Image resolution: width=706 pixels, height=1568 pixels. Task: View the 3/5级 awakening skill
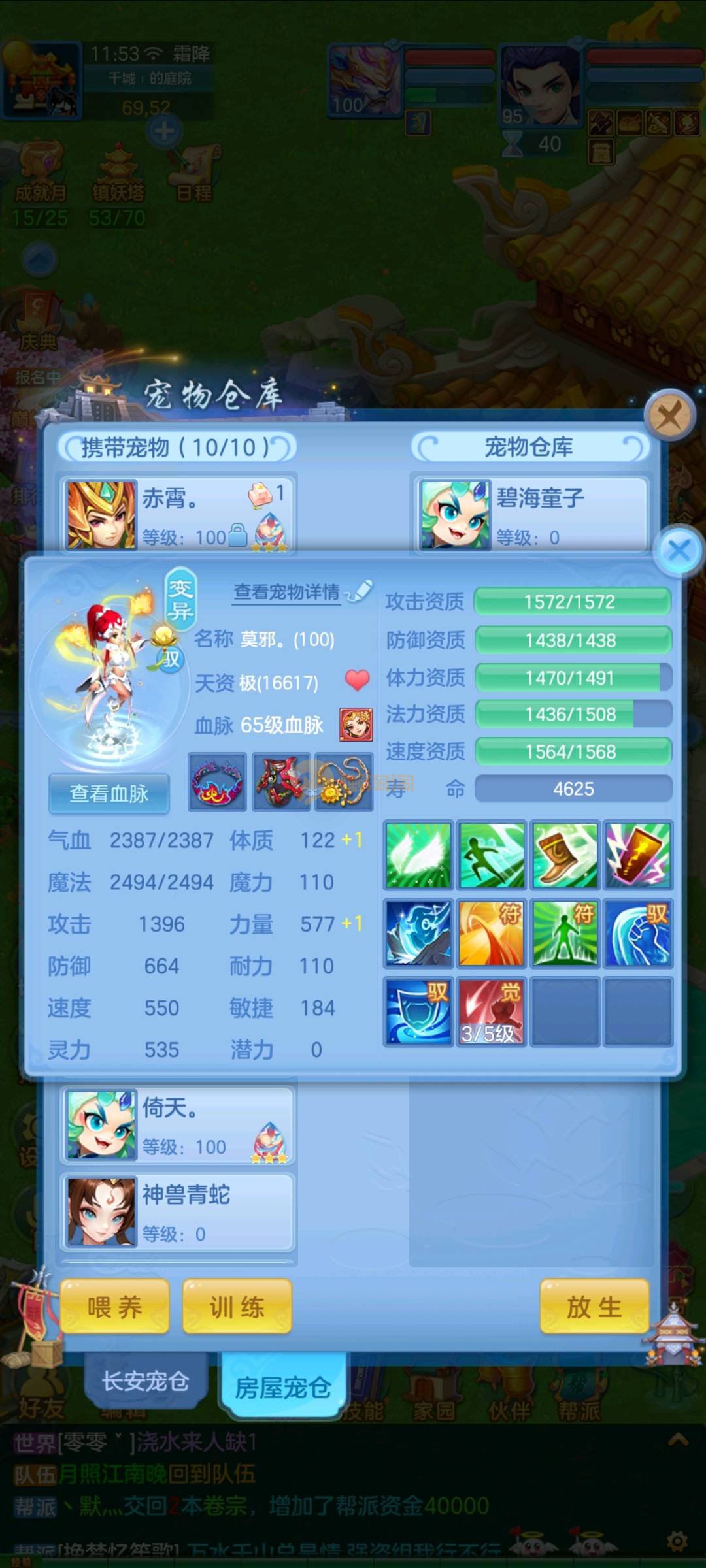[x=490, y=1011]
